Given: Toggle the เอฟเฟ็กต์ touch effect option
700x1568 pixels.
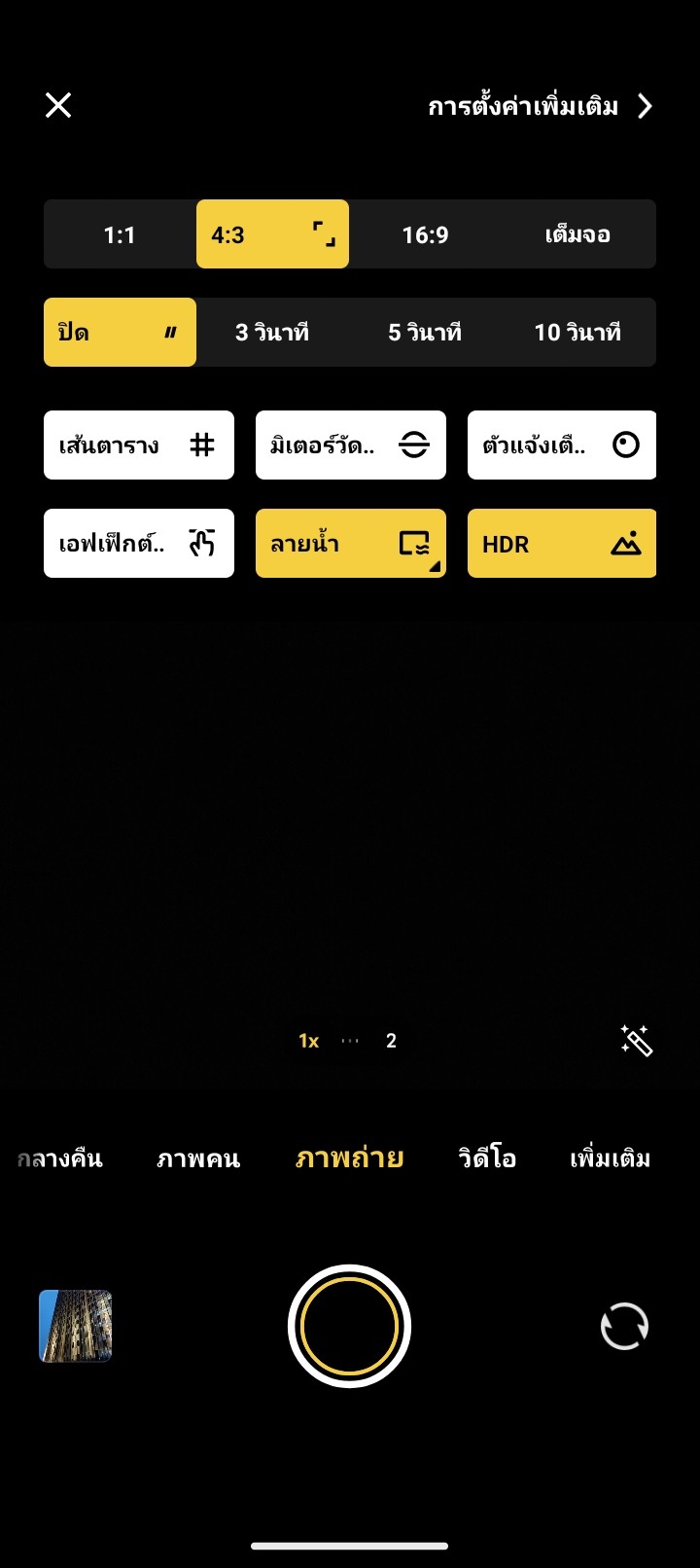Looking at the screenshot, I should 139,544.
